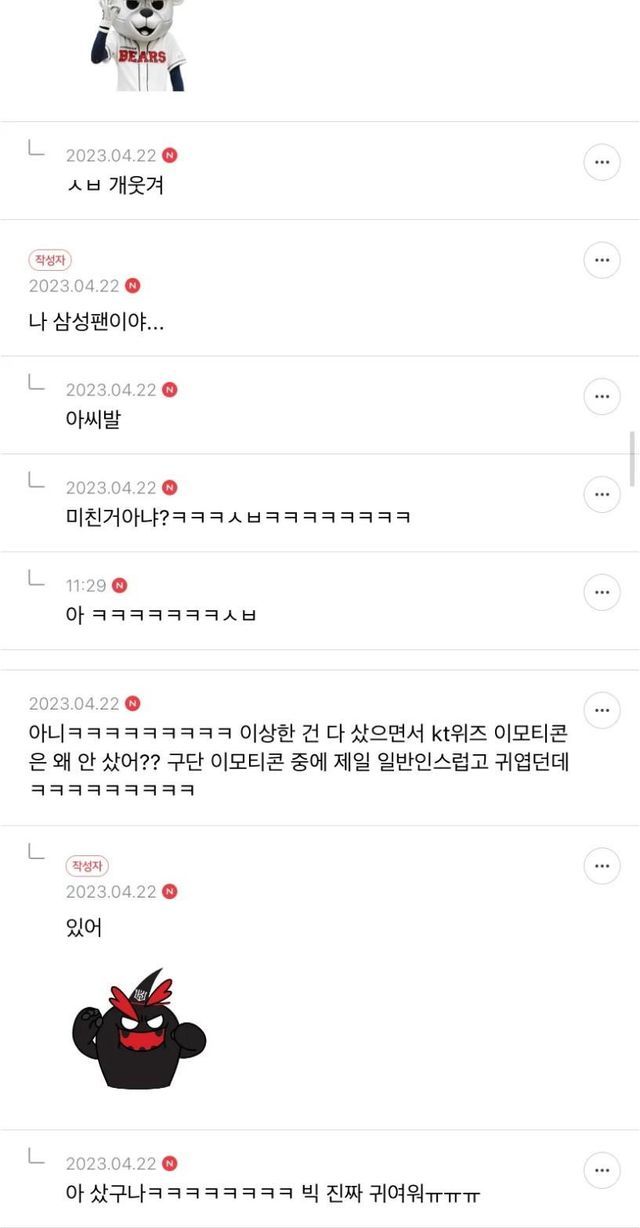Open the three-dot menu on '있어' reply
640x1228 pixels.
click(x=601, y=866)
